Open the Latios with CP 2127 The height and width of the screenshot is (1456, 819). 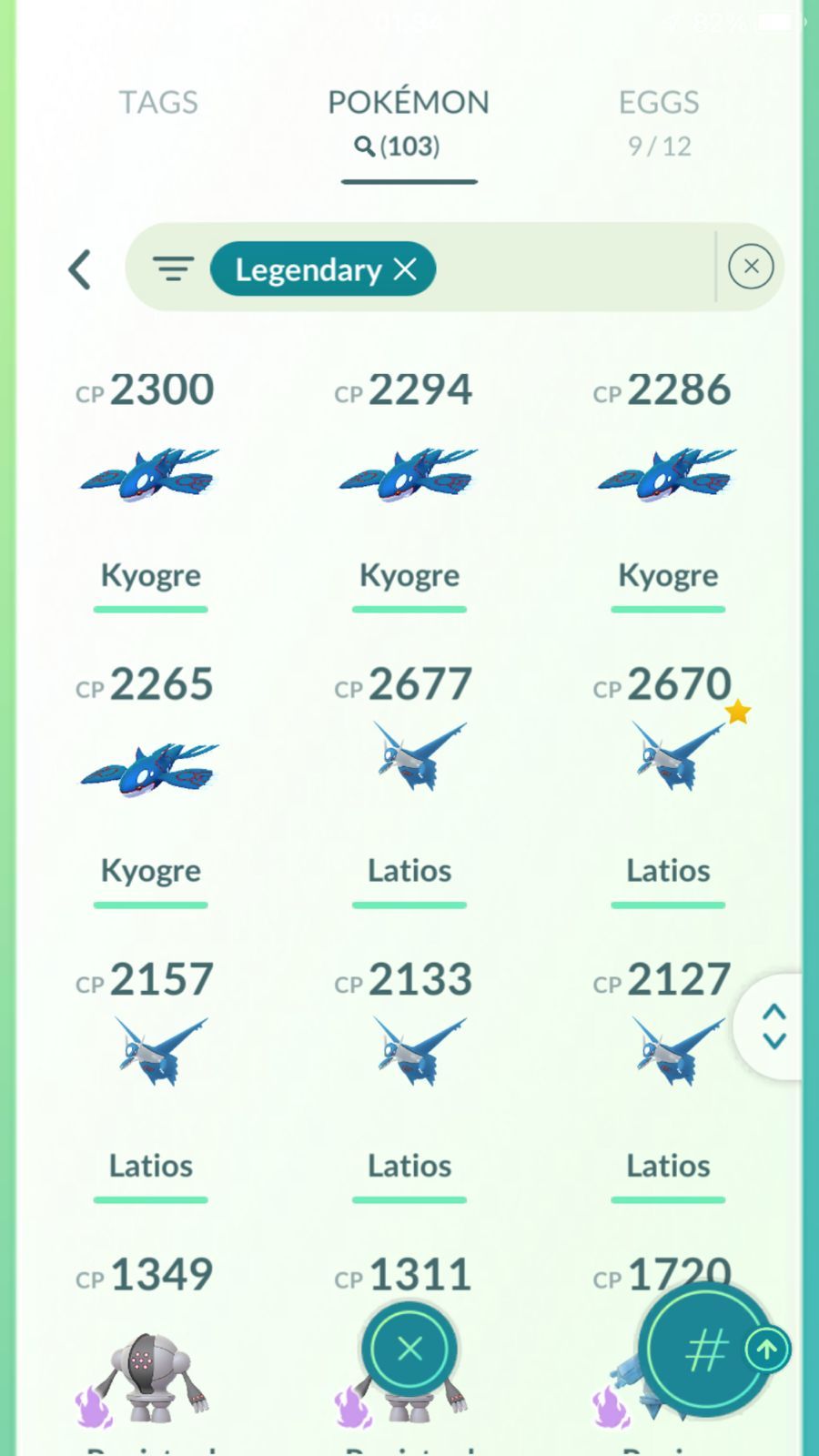pyautogui.click(x=667, y=1079)
